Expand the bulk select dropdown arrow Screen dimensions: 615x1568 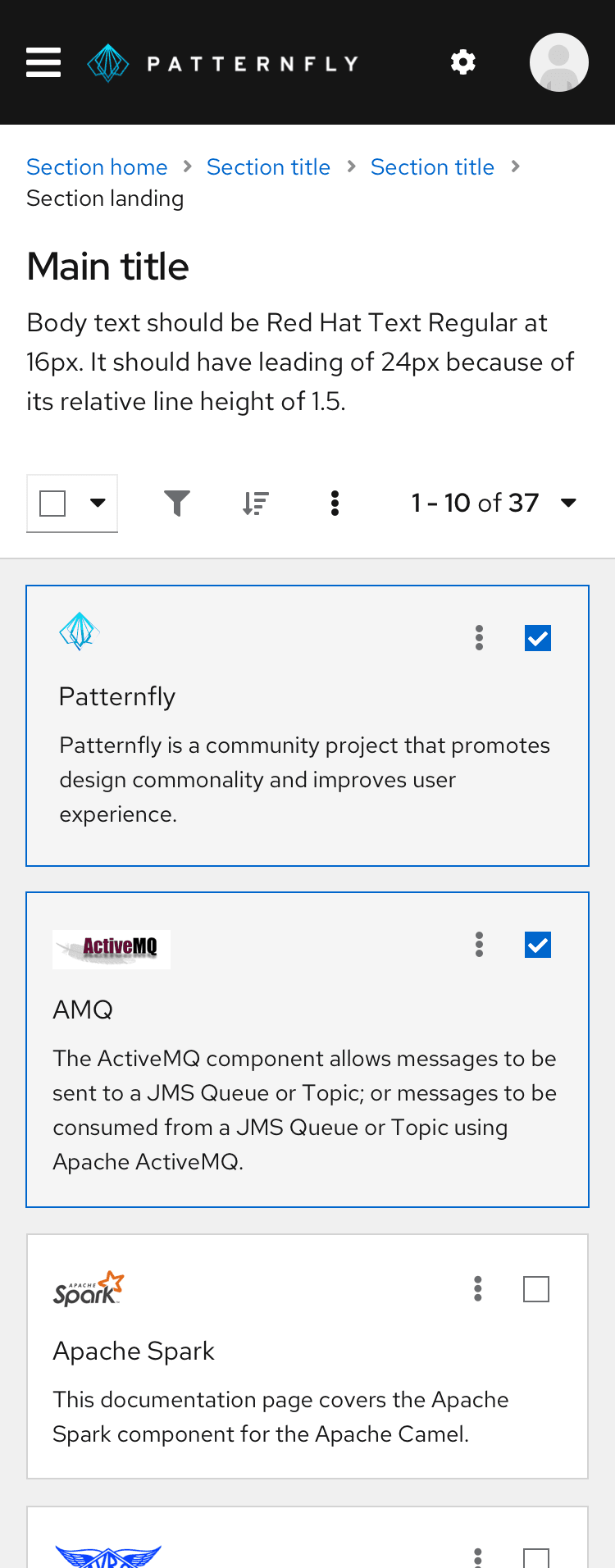click(98, 503)
